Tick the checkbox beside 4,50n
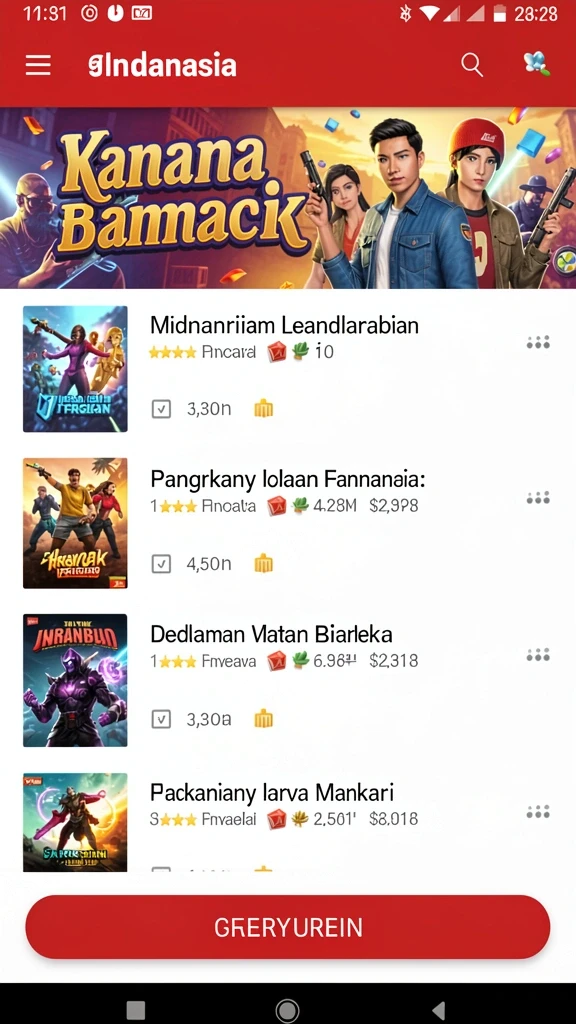The image size is (576, 1024). pos(161,564)
